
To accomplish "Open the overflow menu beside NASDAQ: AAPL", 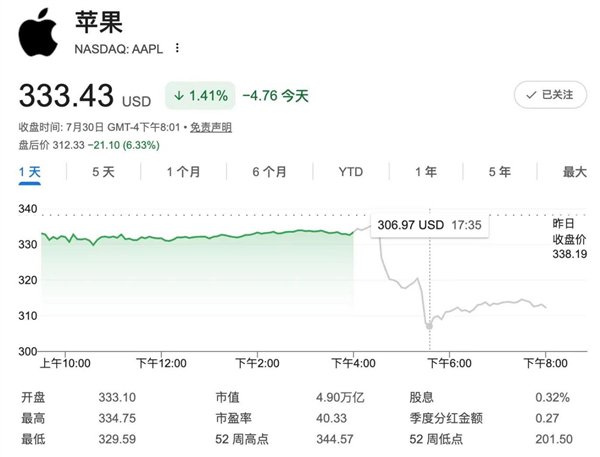I will [177, 48].
